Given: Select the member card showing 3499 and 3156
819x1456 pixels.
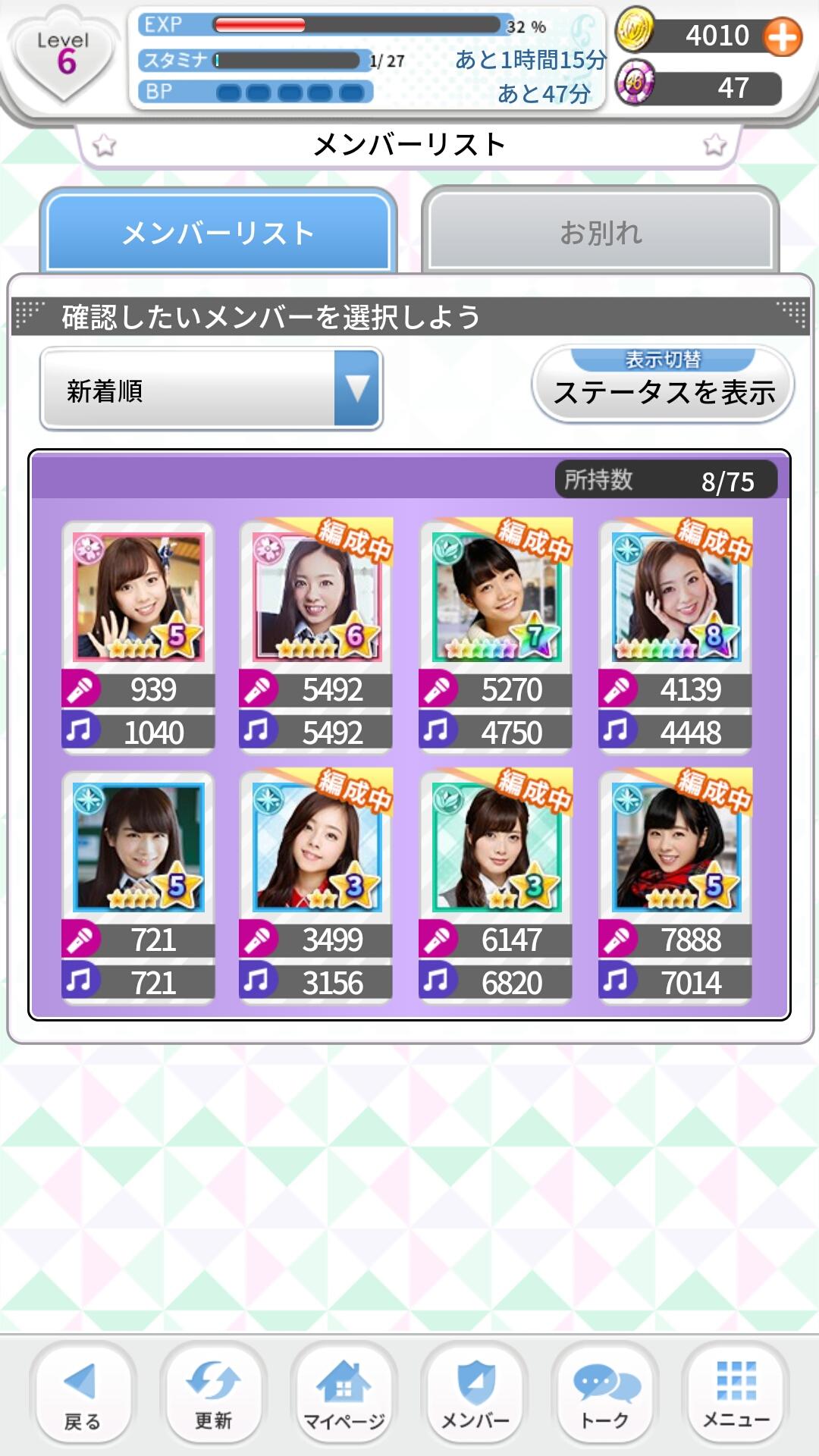Looking at the screenshot, I should (x=316, y=887).
